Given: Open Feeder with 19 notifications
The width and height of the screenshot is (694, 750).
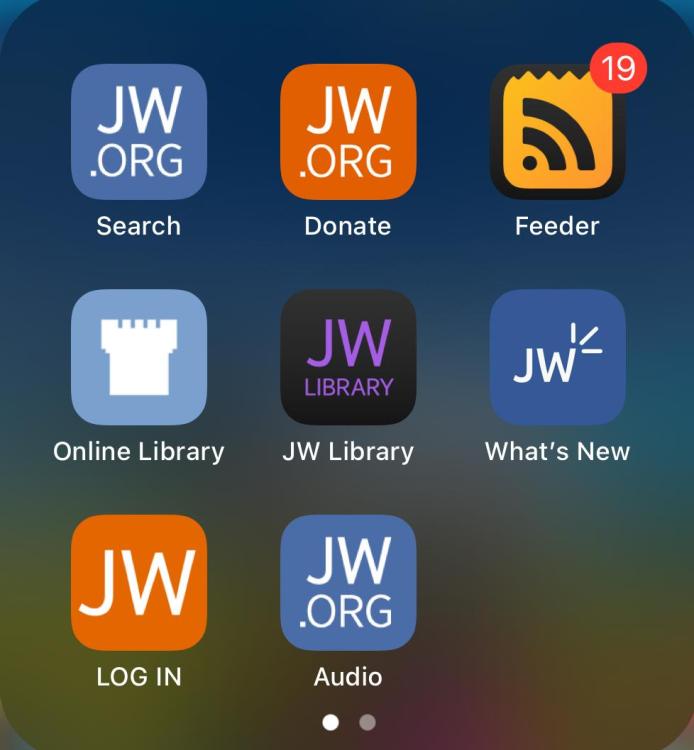Looking at the screenshot, I should (x=557, y=132).
